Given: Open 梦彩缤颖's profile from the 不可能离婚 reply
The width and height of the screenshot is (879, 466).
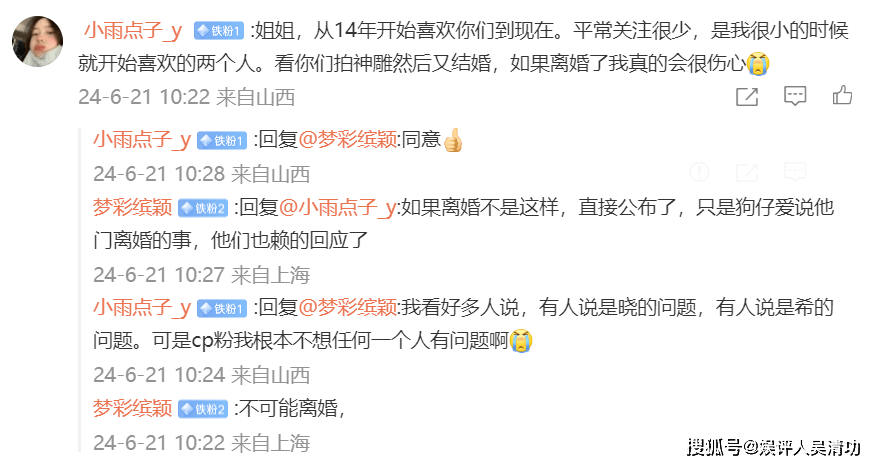Looking at the screenshot, I should pyautogui.click(x=132, y=408).
